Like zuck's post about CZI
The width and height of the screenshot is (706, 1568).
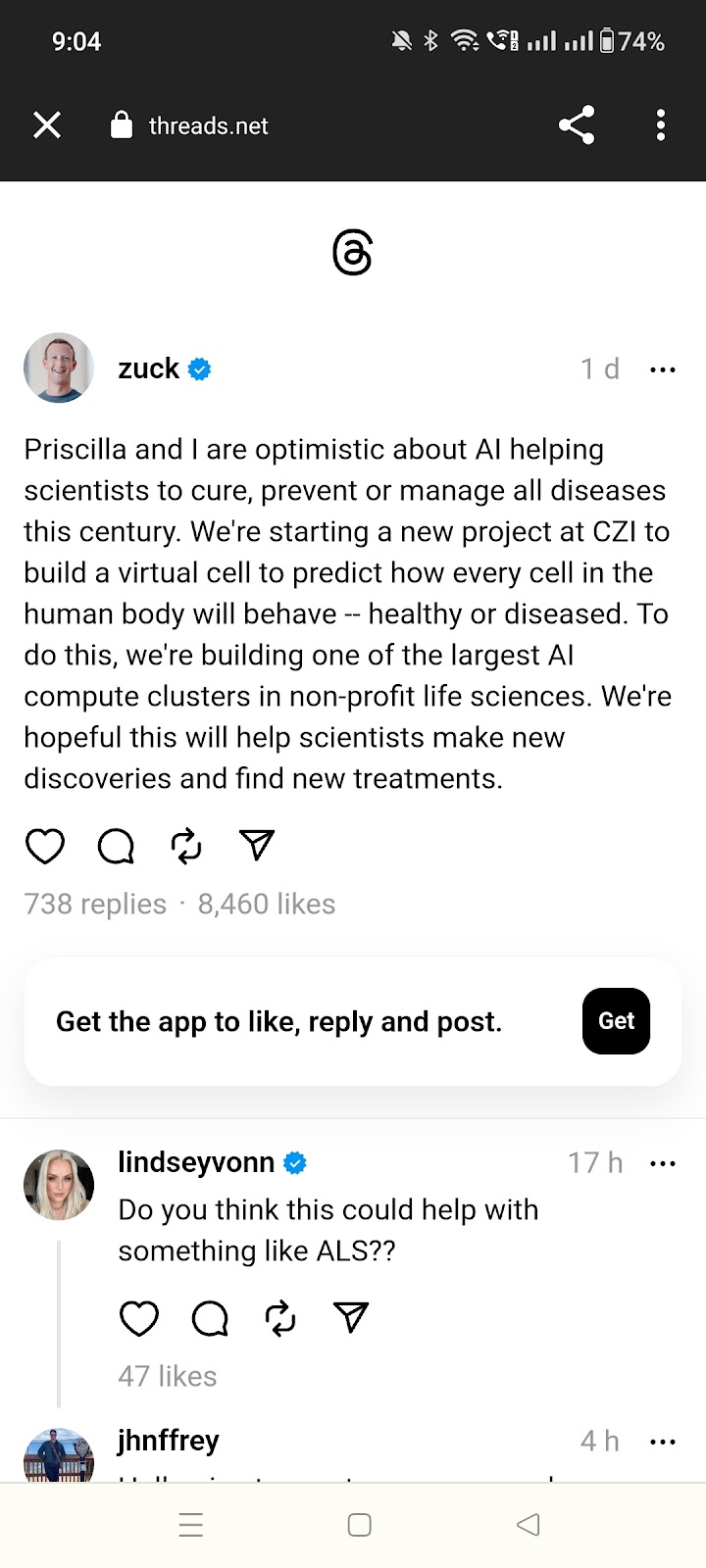(45, 846)
